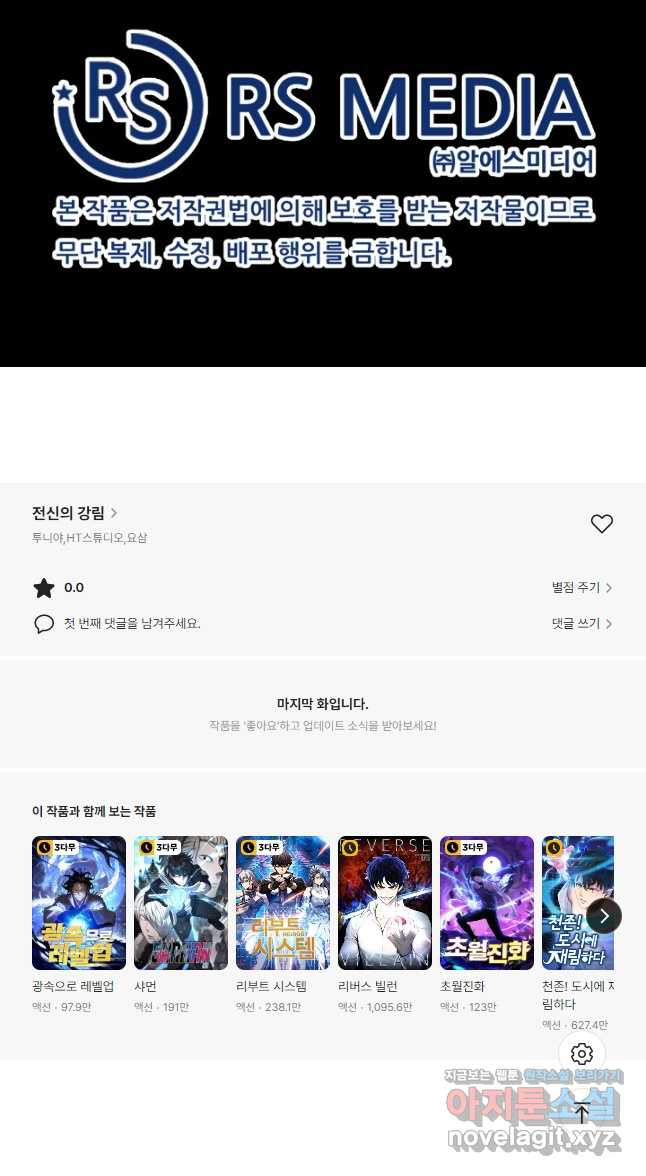The width and height of the screenshot is (646, 1176).
Task: Show next recommended titles with the arrow
Action: [604, 915]
